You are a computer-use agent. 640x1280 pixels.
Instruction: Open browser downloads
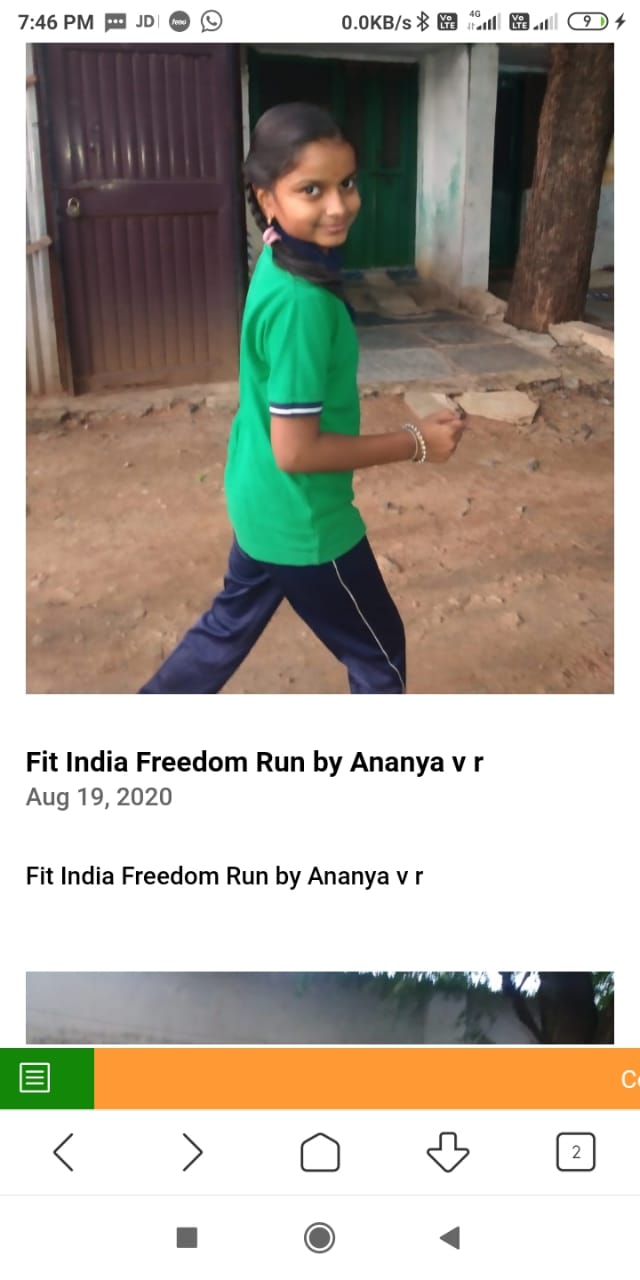pos(447,1152)
